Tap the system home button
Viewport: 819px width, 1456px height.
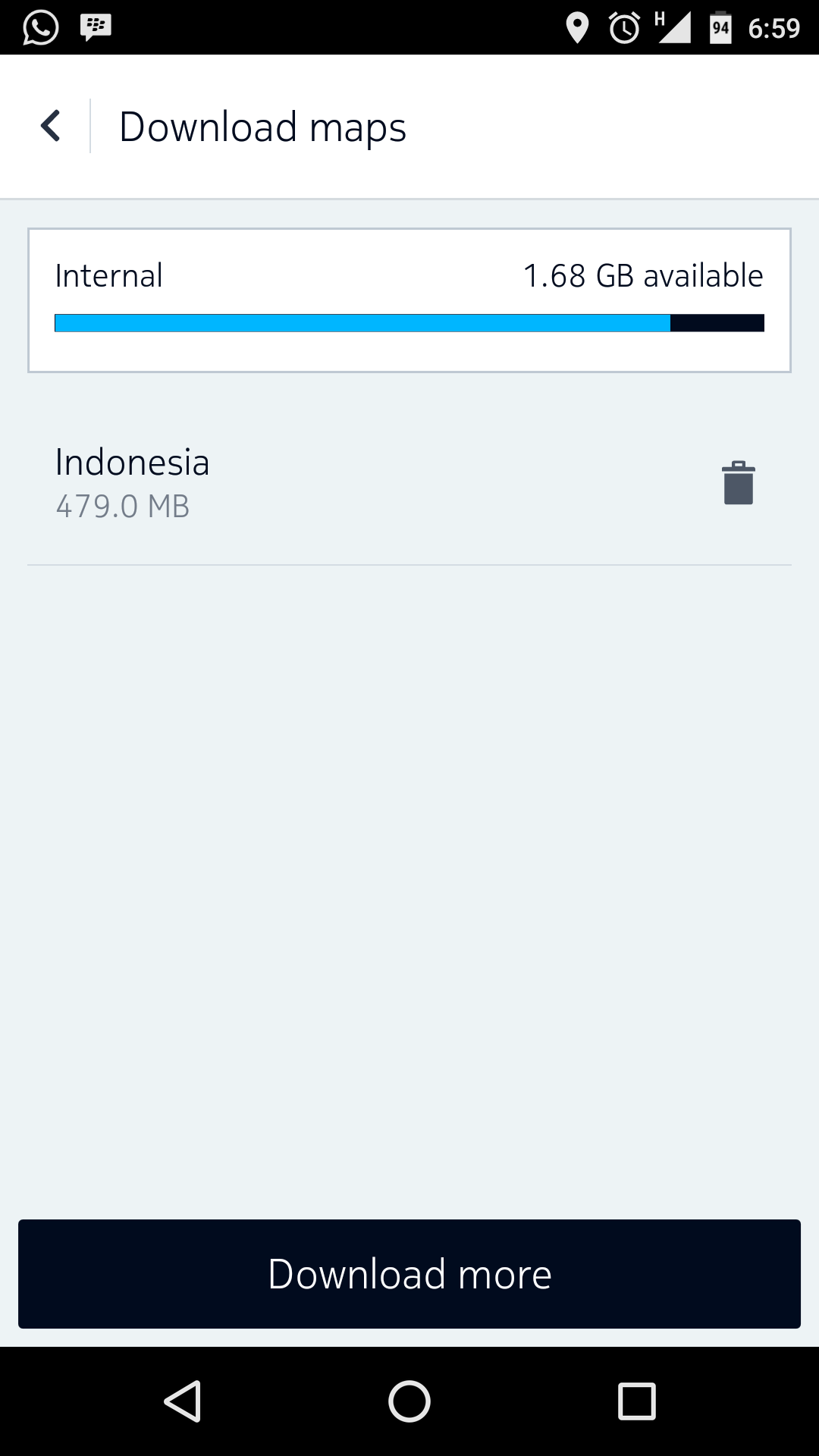point(409,1401)
